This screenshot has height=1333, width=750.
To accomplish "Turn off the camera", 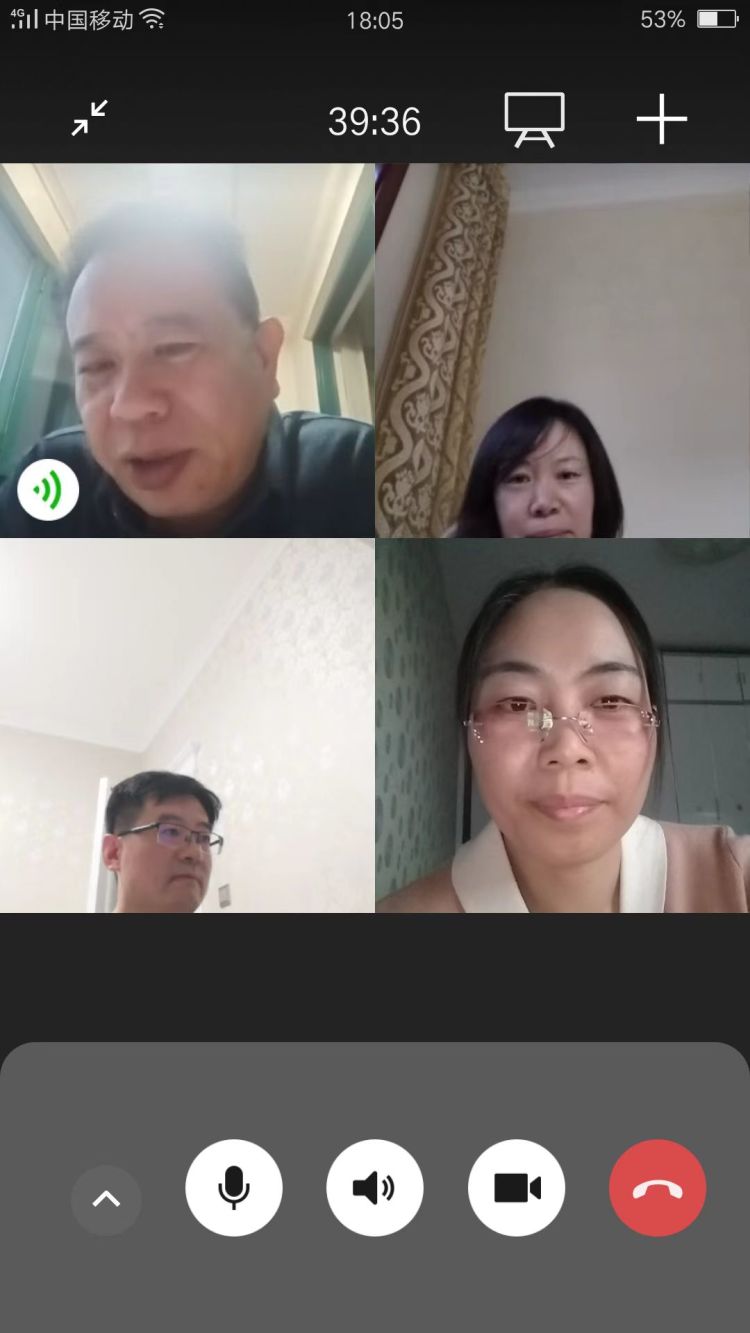I will 517,1188.
